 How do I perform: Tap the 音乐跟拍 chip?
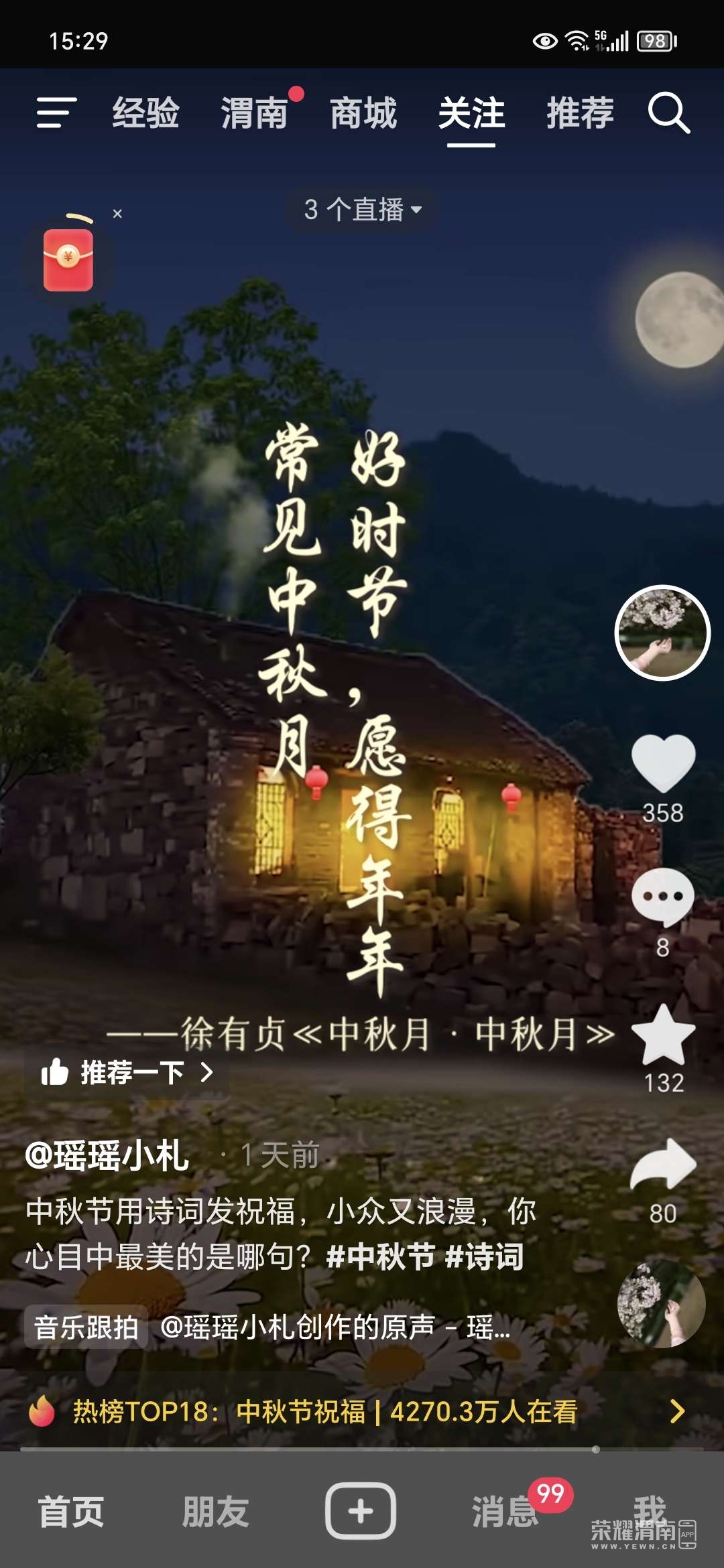[x=86, y=1327]
